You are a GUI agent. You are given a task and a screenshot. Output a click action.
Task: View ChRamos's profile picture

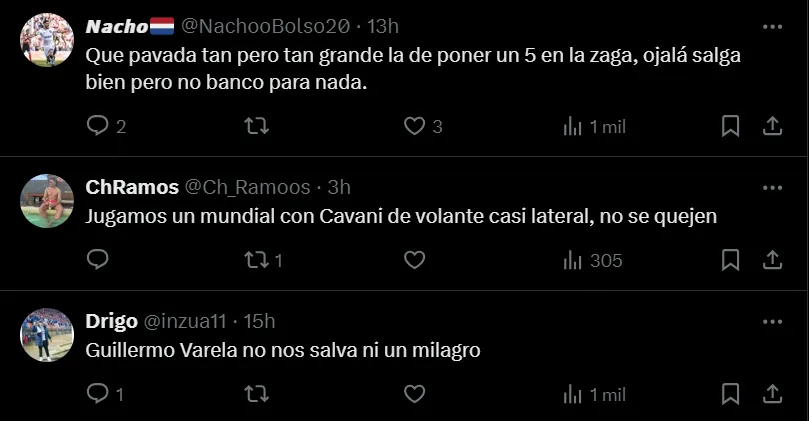47,201
